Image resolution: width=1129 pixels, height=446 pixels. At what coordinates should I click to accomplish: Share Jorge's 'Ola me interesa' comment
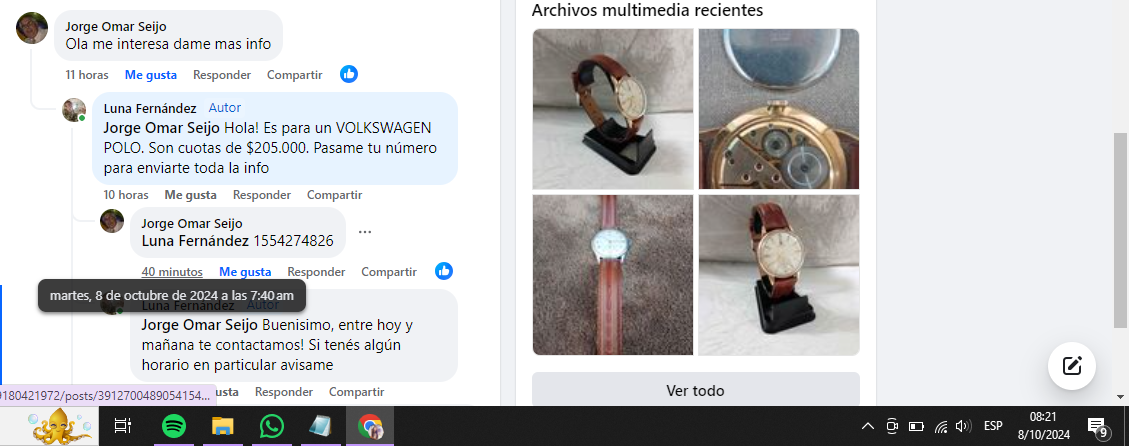[x=294, y=75]
